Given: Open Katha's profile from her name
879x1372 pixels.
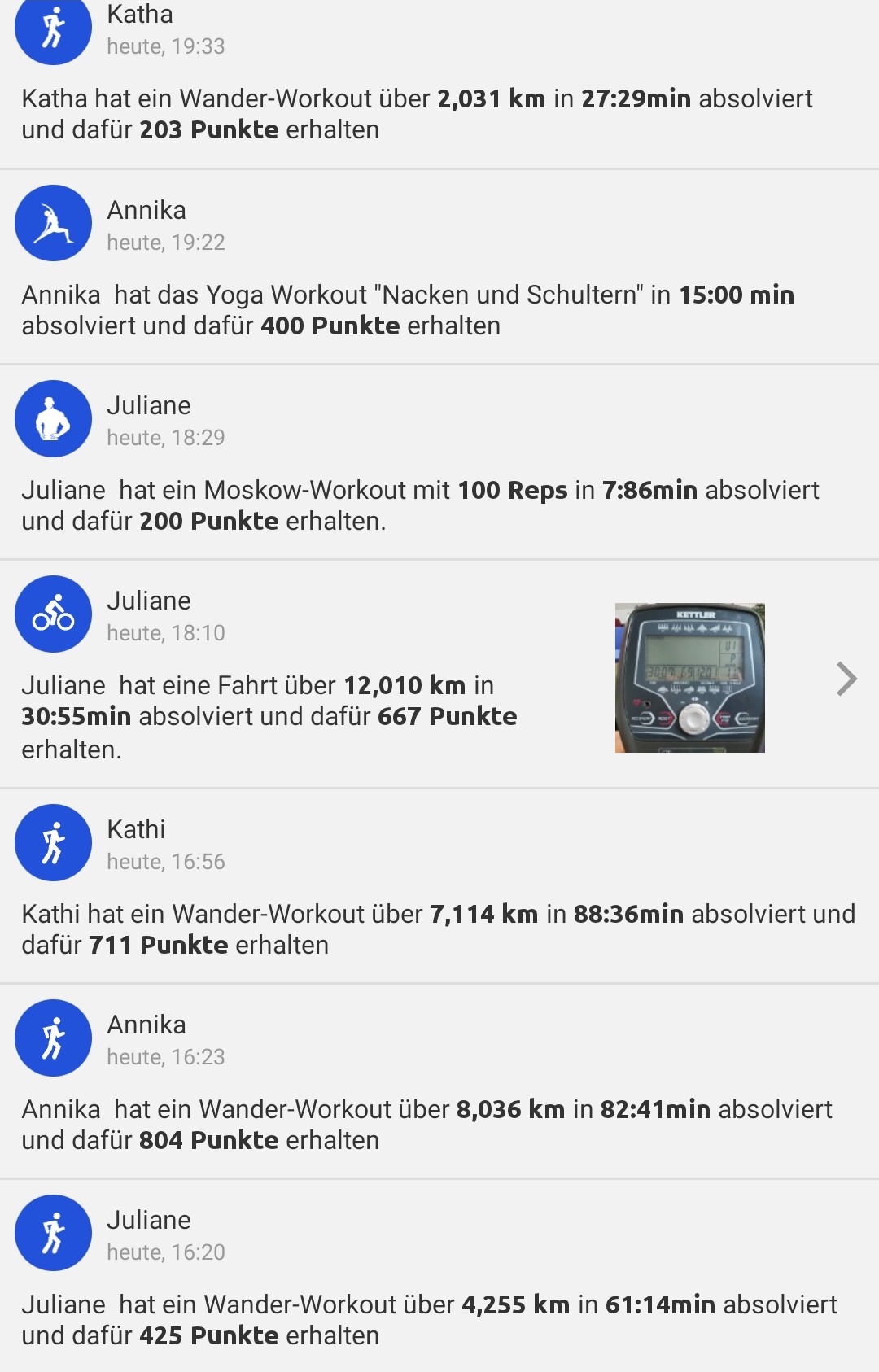Looking at the screenshot, I should pyautogui.click(x=138, y=14).
